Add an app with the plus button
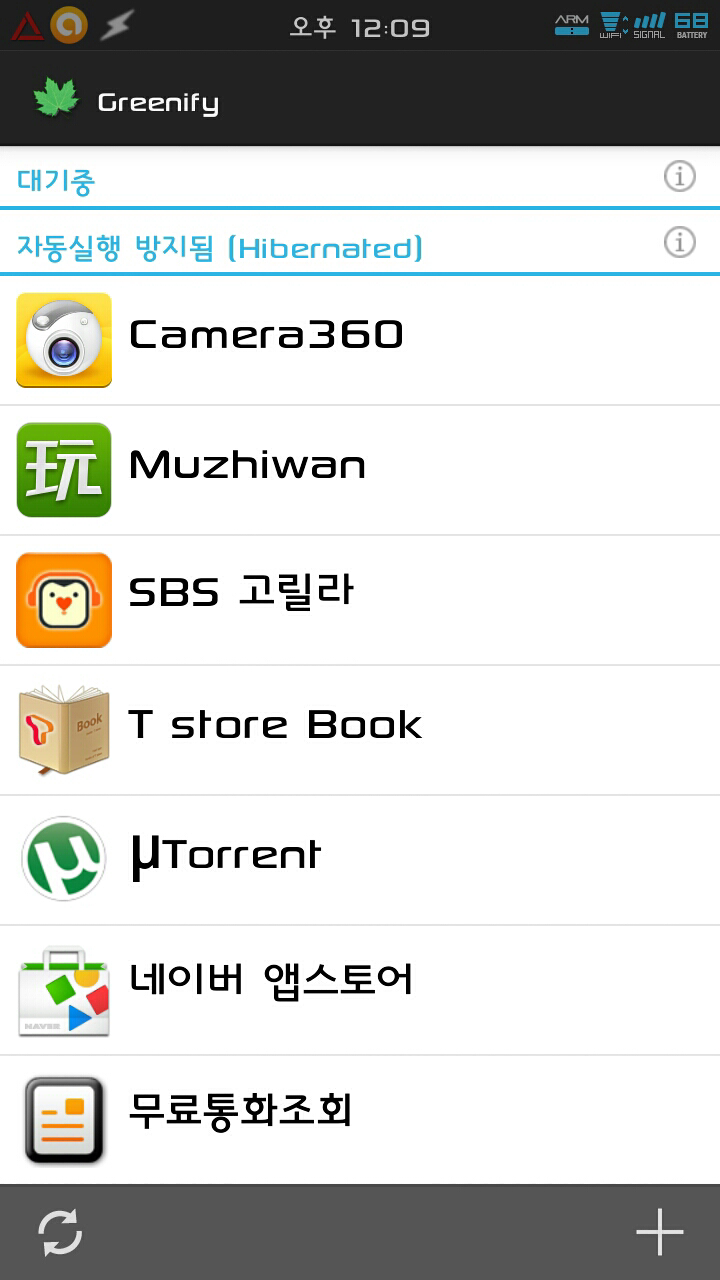 coord(660,1232)
